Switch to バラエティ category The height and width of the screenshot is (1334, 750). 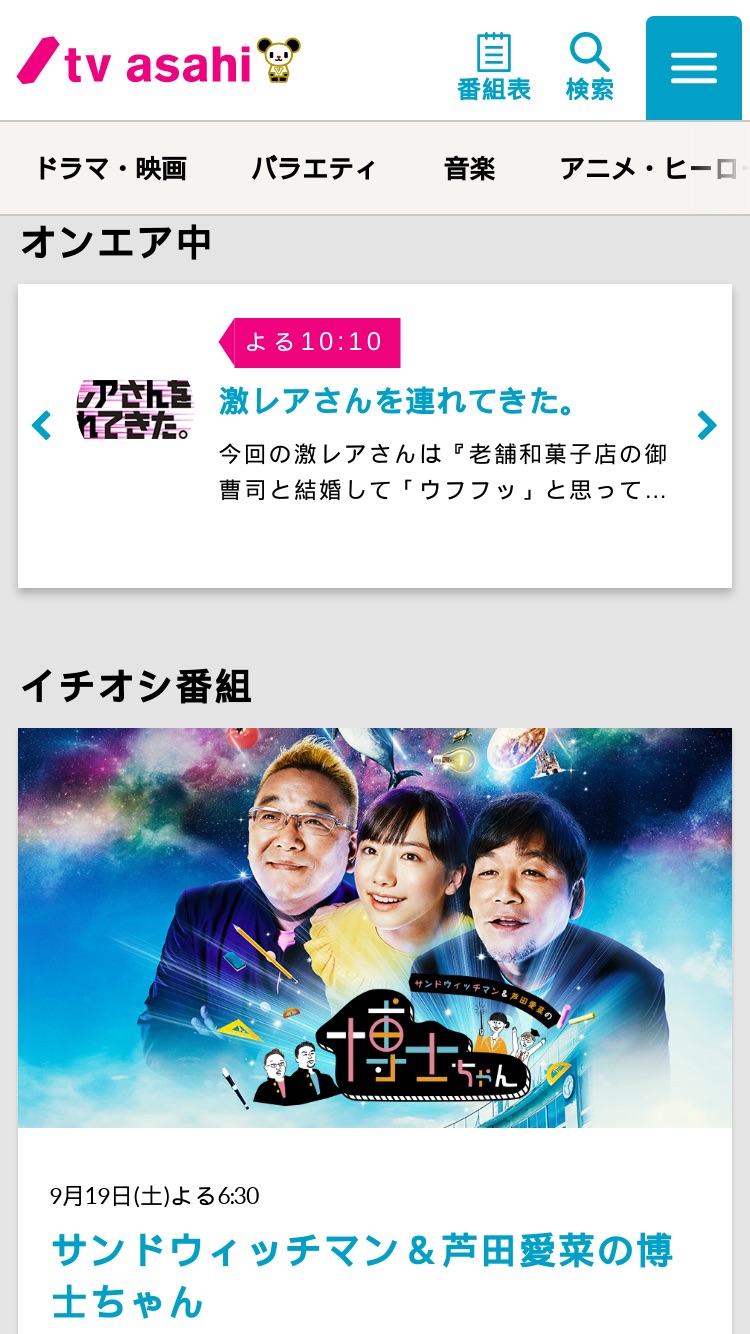tap(314, 168)
